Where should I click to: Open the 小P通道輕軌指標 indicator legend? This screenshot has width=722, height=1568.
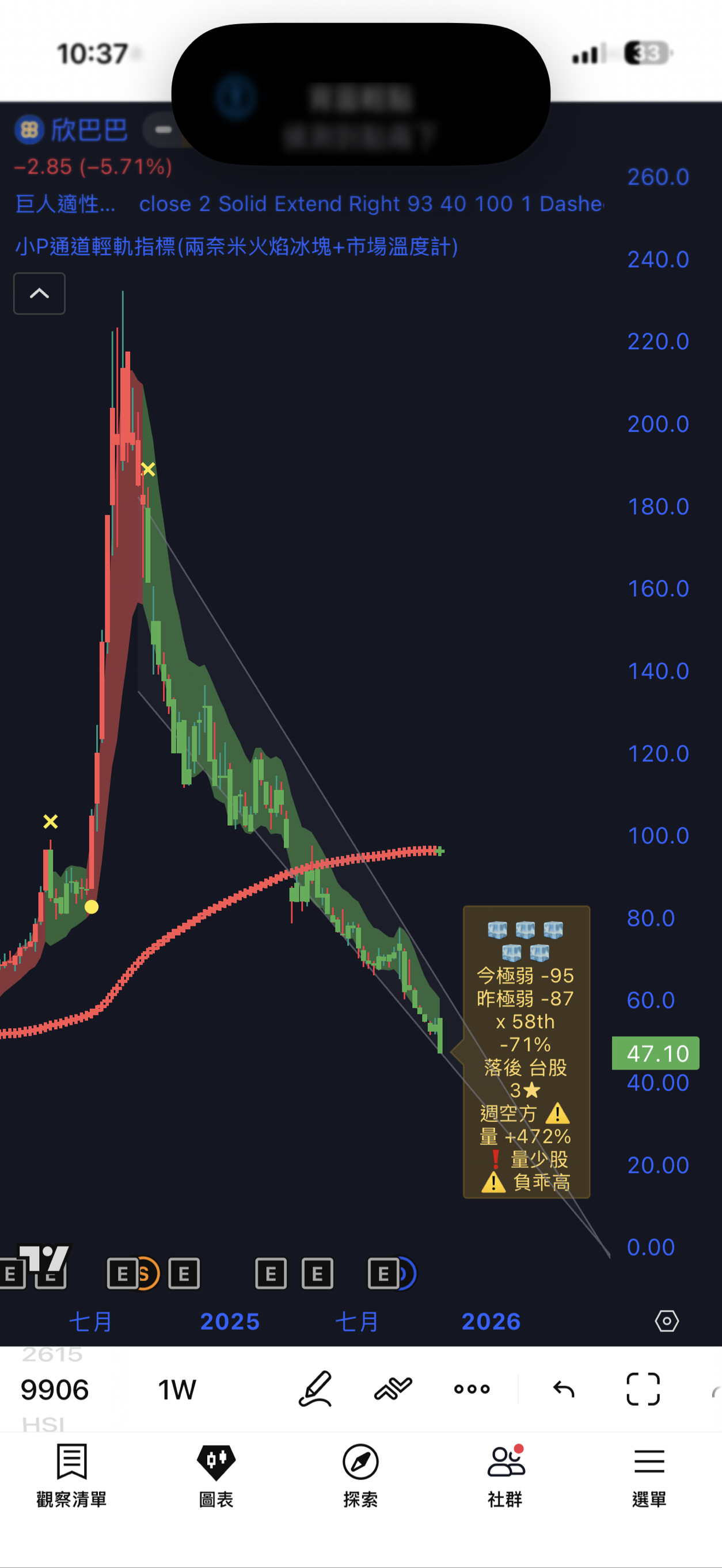pos(237,246)
